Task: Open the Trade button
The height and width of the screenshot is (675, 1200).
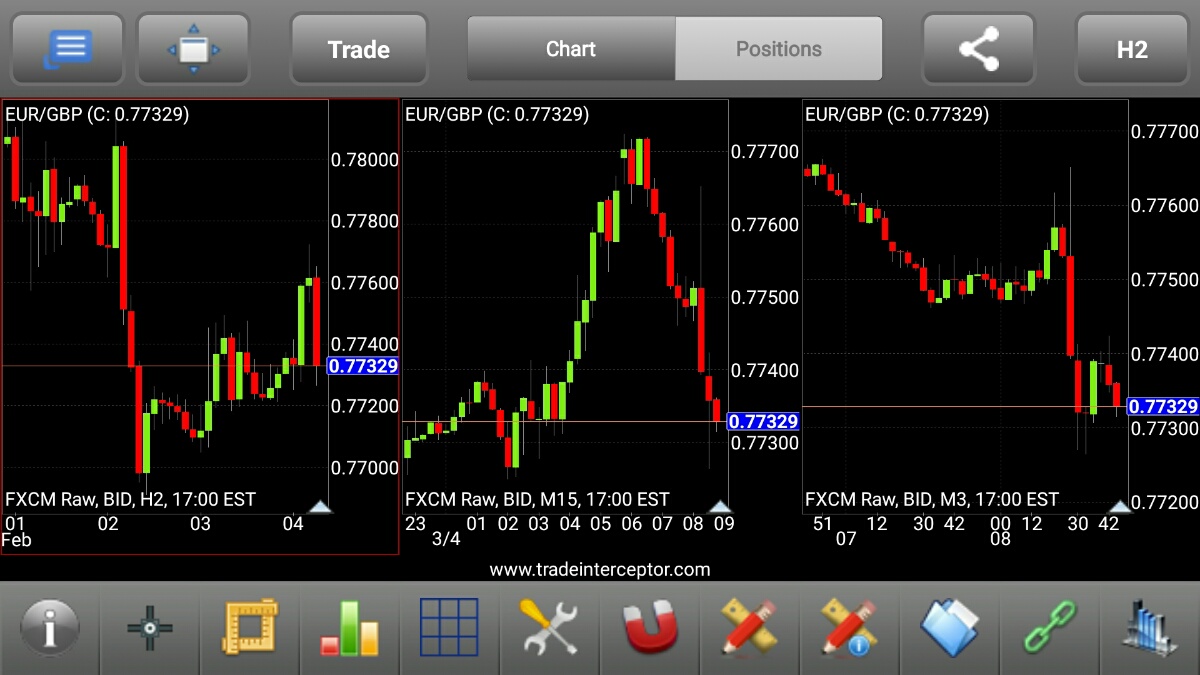Action: [358, 49]
